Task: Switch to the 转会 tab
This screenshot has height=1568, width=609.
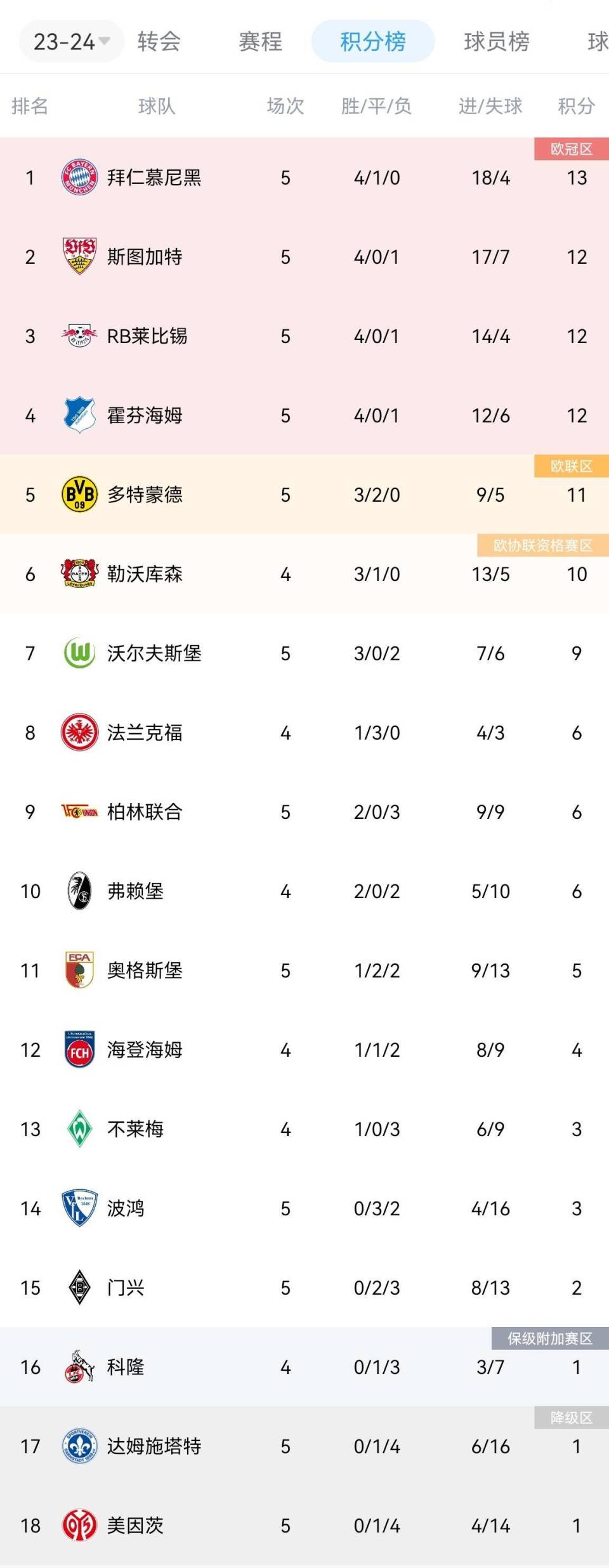Action: click(x=157, y=41)
